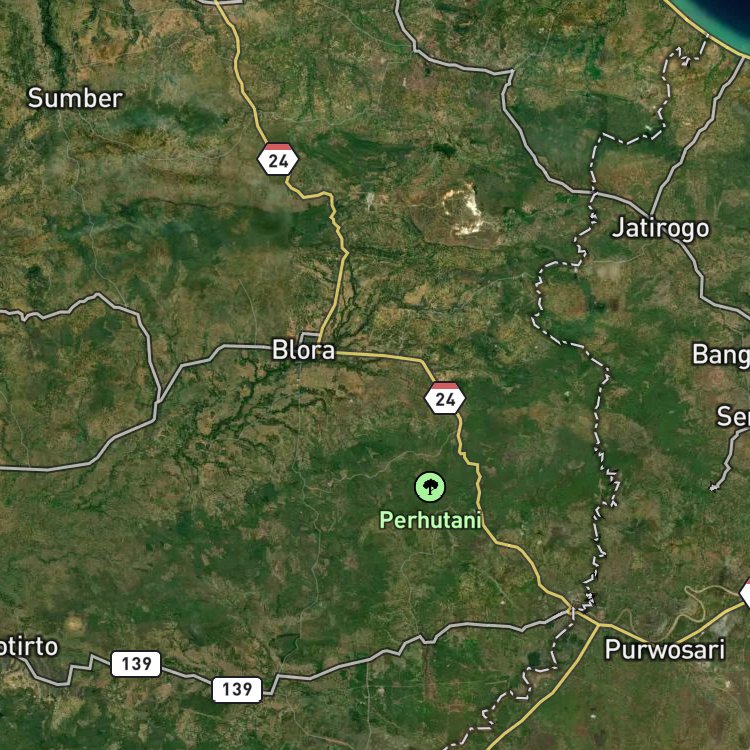Open the Perhutani park marker
This screenshot has width=750, height=750.
[x=430, y=487]
